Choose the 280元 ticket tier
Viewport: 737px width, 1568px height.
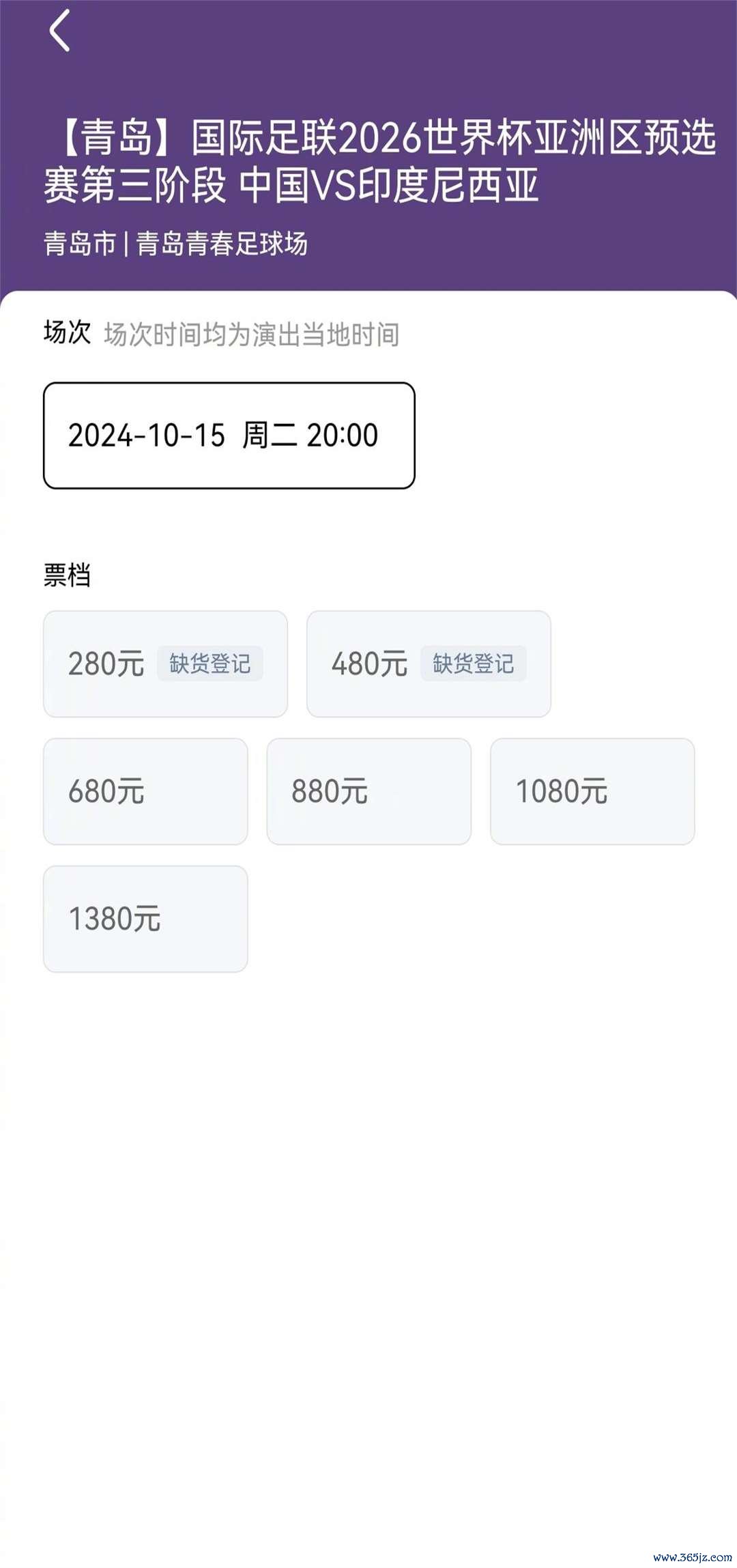click(165, 664)
